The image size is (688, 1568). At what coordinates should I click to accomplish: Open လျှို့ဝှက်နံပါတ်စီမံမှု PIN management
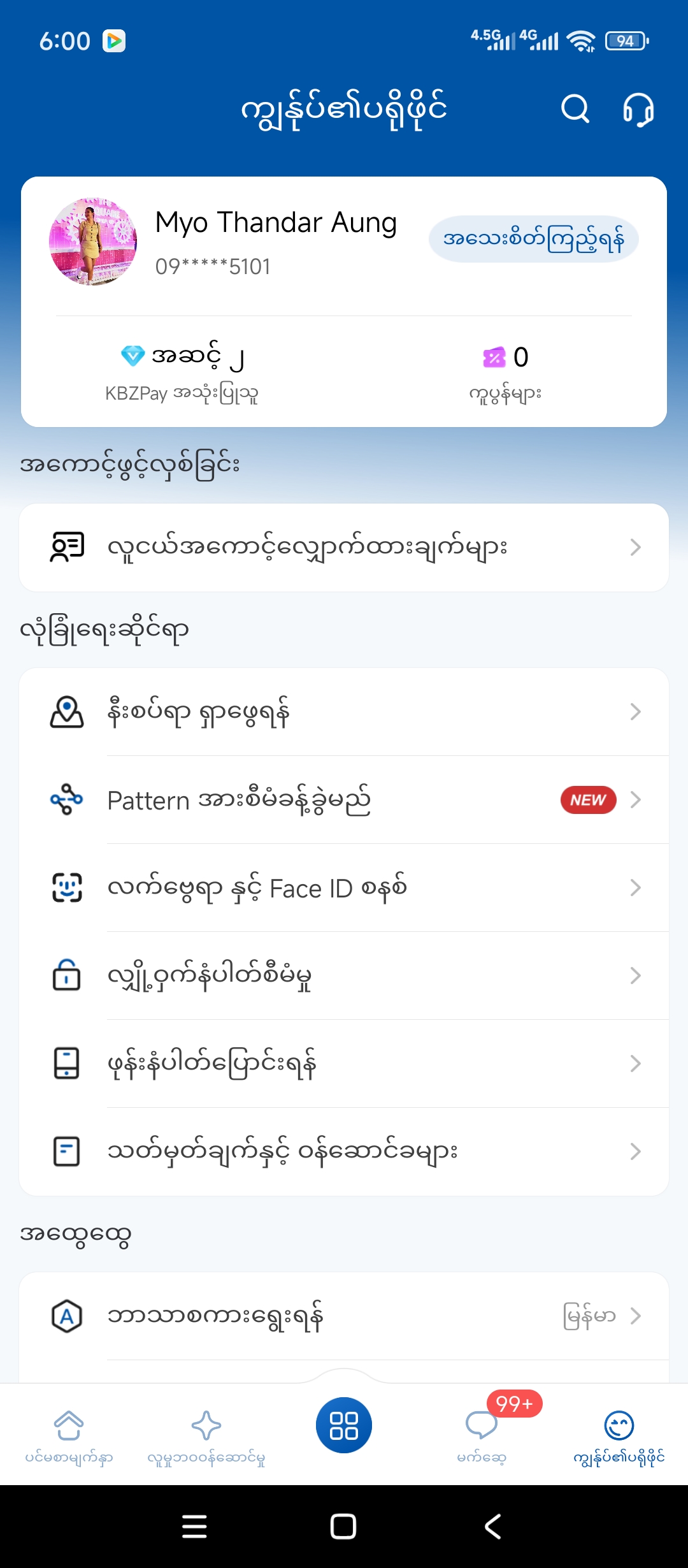point(344,976)
